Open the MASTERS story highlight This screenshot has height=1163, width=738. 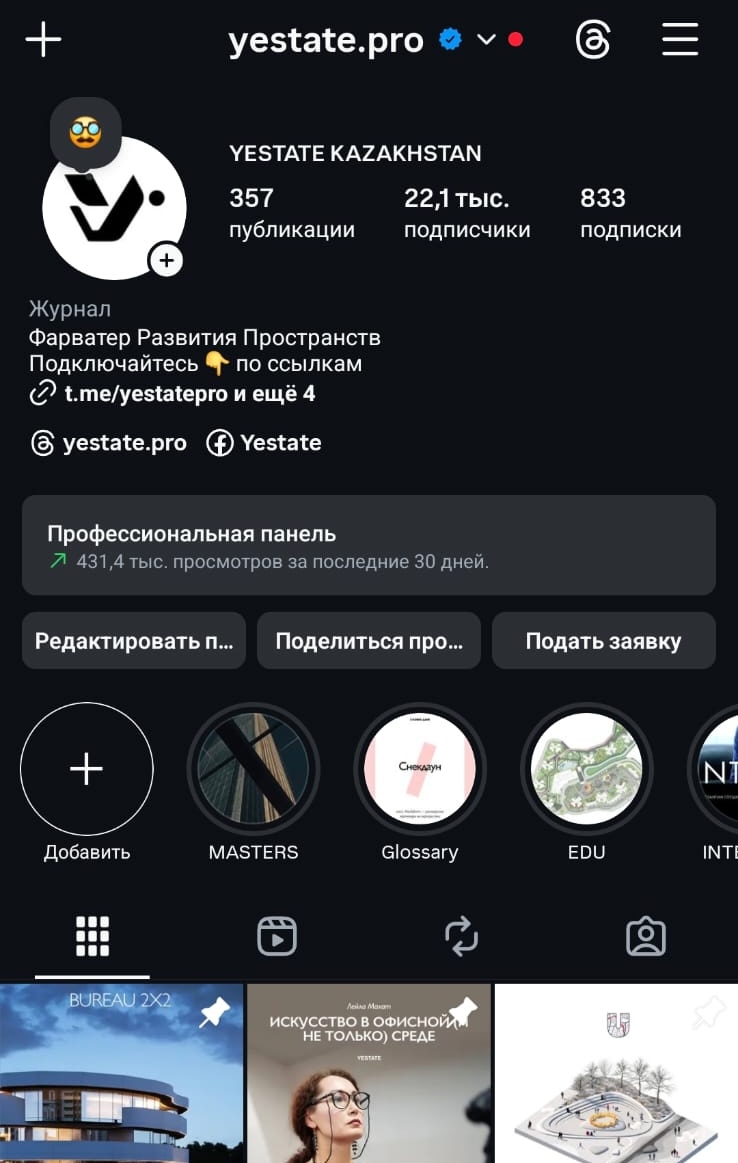253,769
